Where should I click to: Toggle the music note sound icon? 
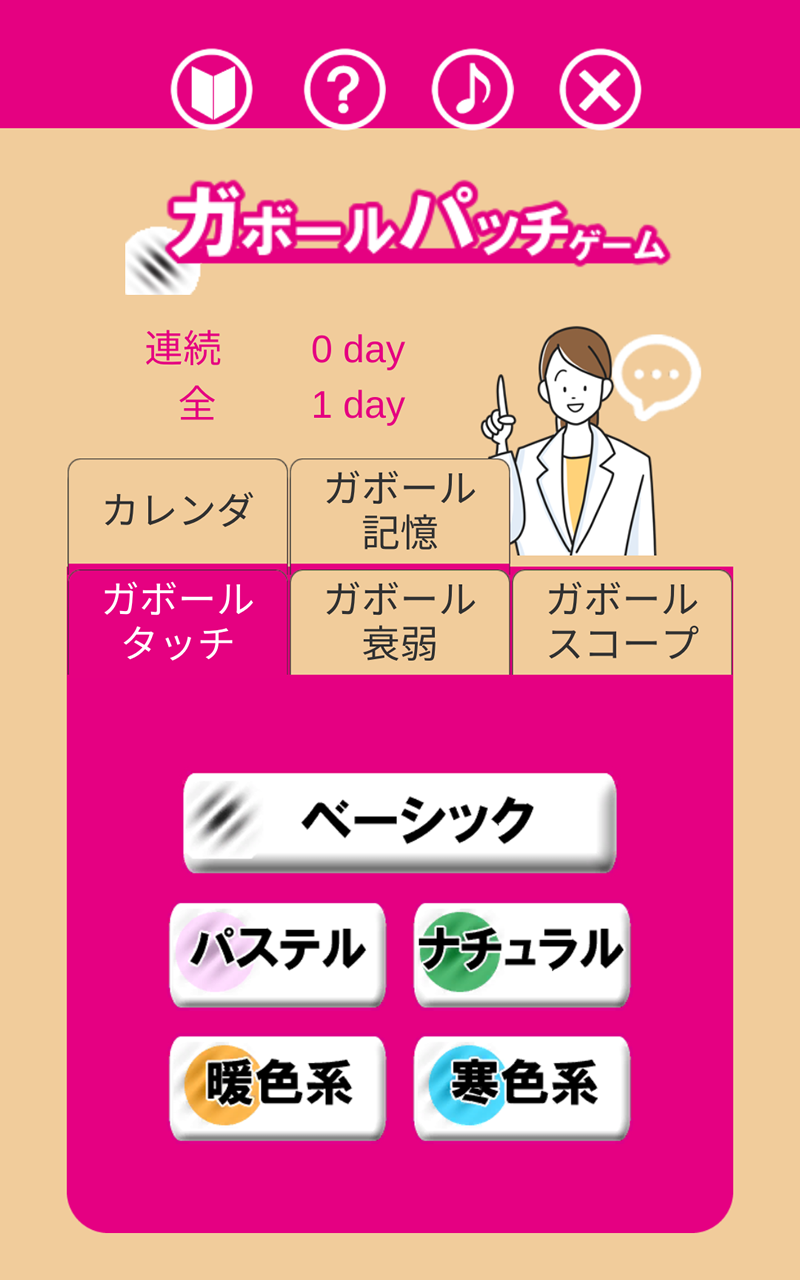pos(473,90)
